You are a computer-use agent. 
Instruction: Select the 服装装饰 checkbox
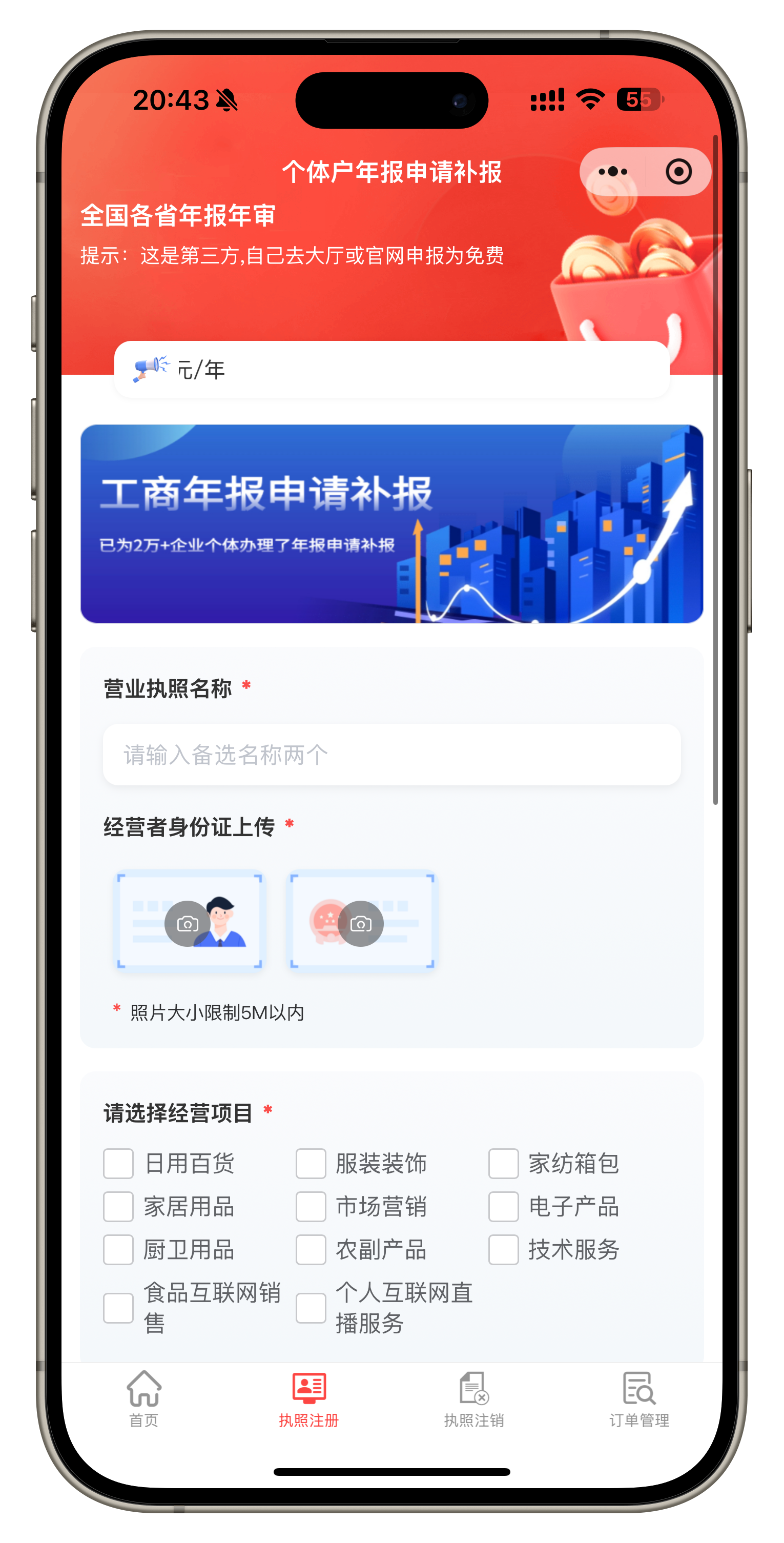click(311, 1163)
